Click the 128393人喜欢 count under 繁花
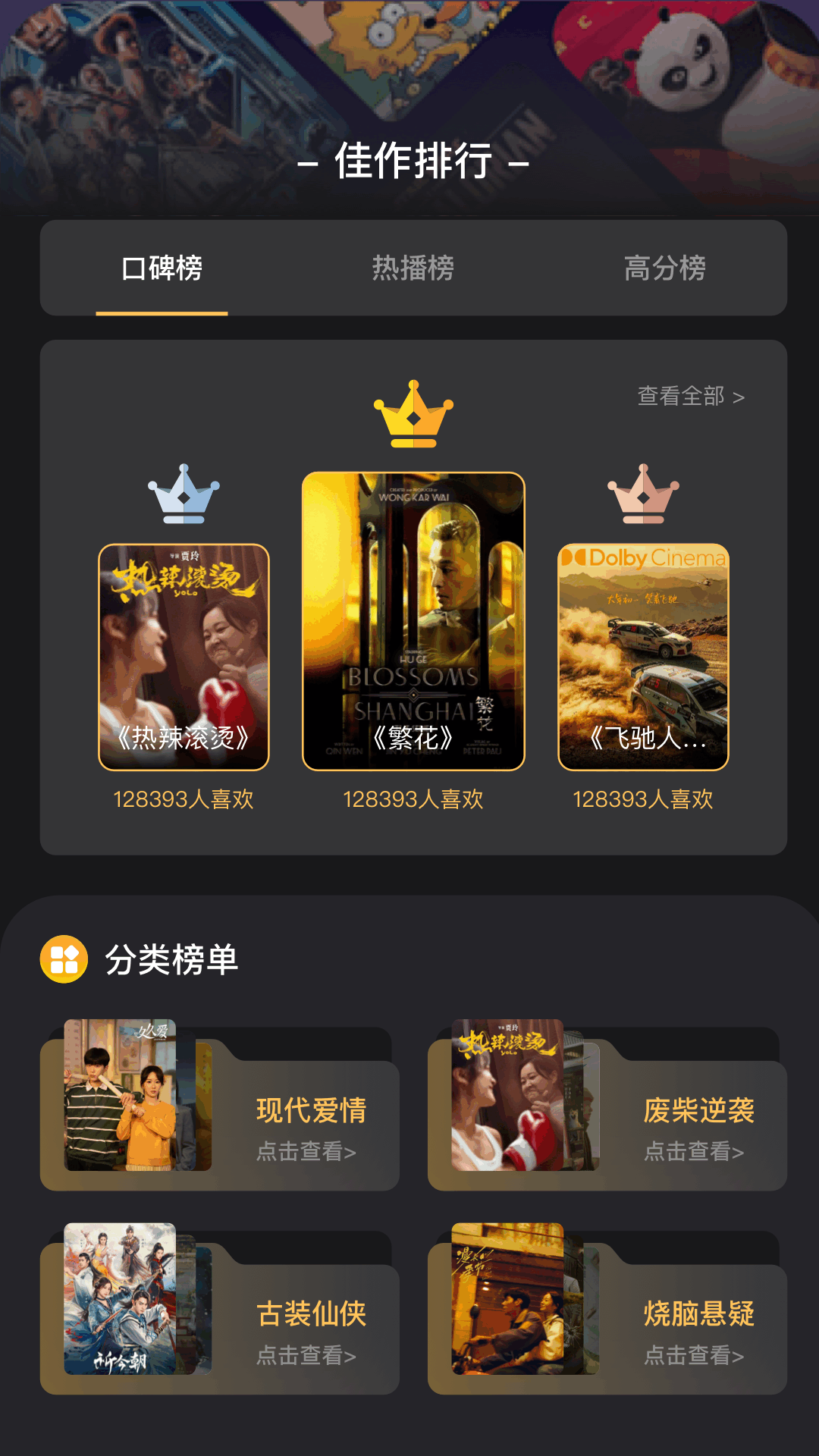 coord(414,799)
